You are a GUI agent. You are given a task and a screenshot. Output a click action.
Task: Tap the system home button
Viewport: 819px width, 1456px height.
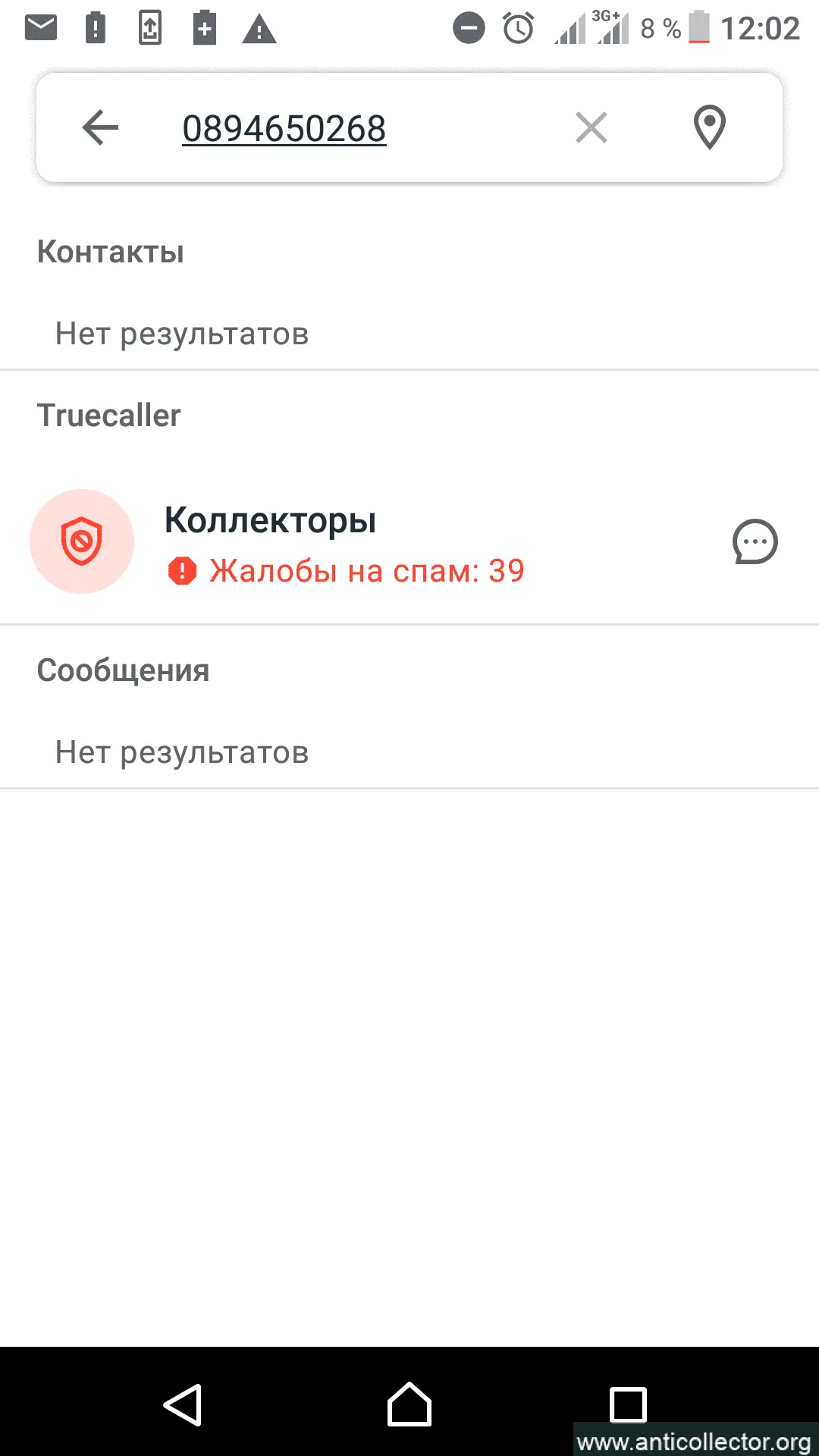409,1404
